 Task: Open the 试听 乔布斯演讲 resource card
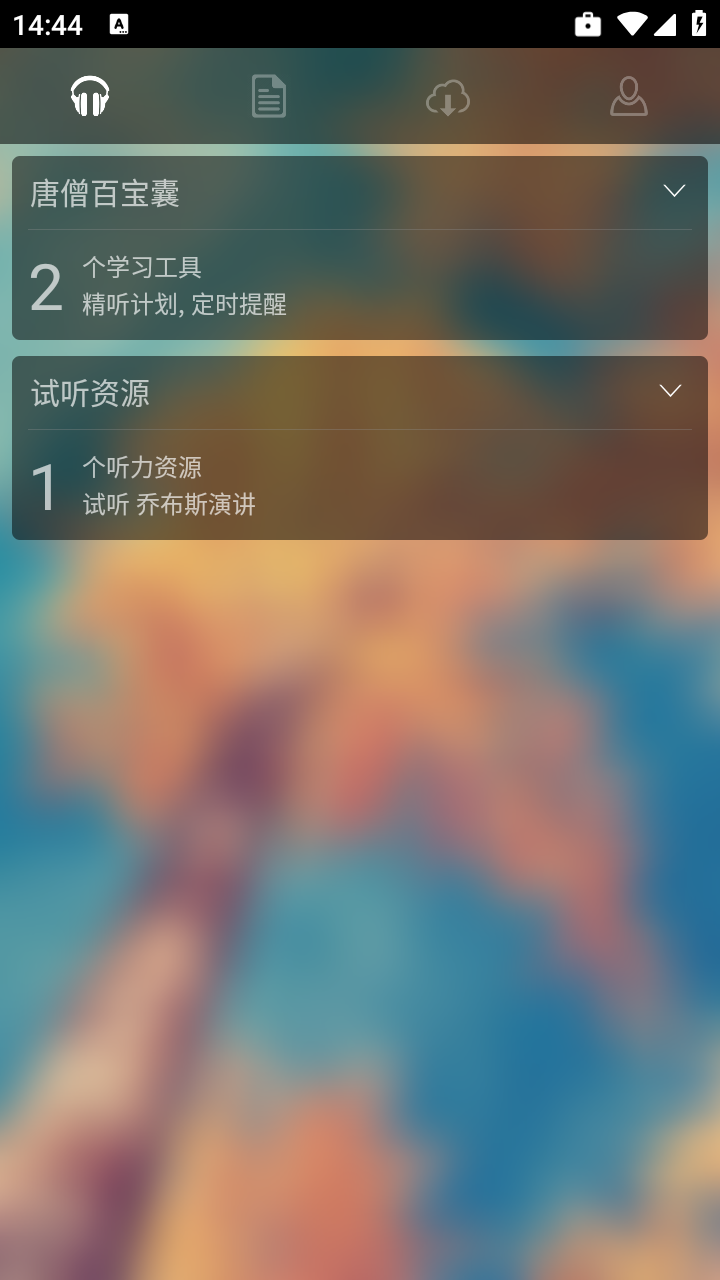click(360, 486)
